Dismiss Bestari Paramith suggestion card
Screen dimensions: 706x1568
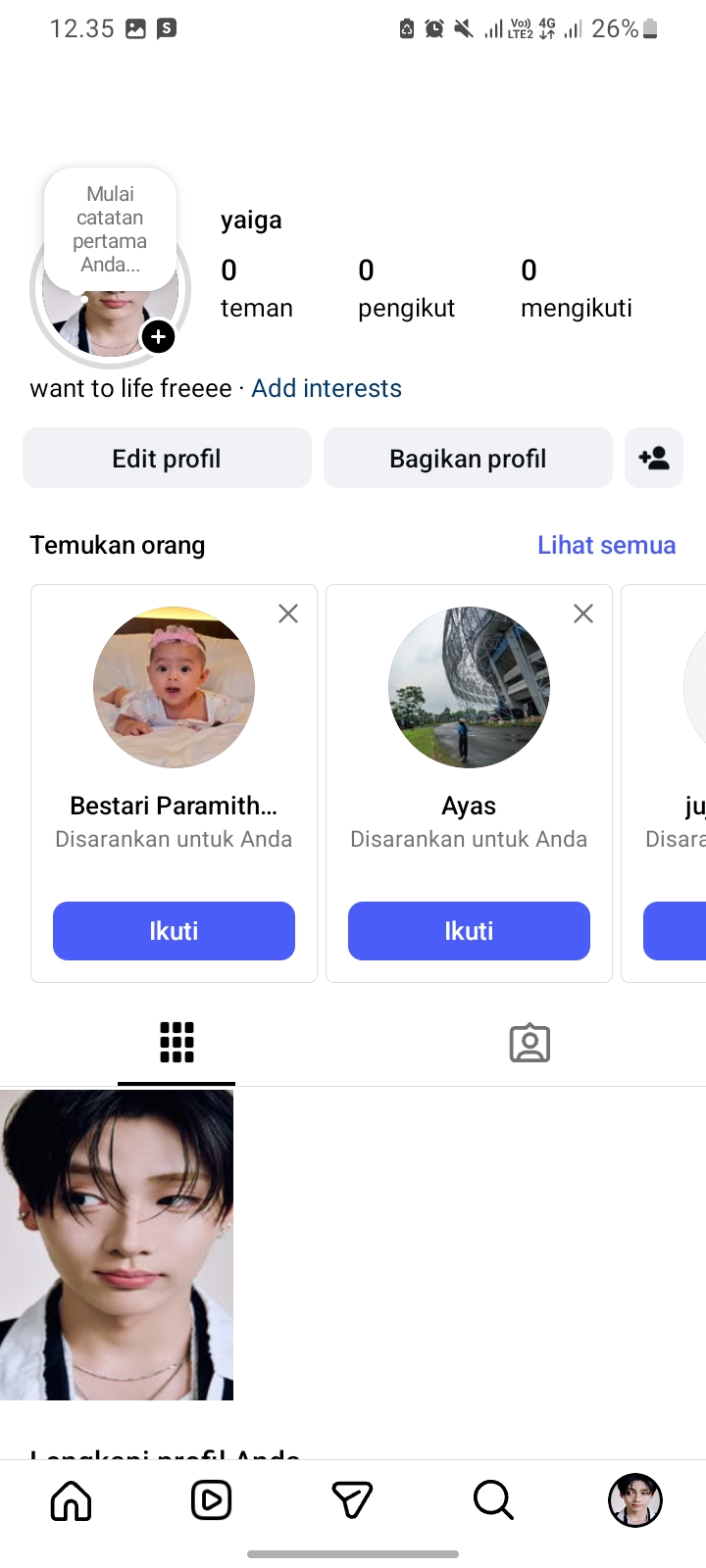click(288, 613)
